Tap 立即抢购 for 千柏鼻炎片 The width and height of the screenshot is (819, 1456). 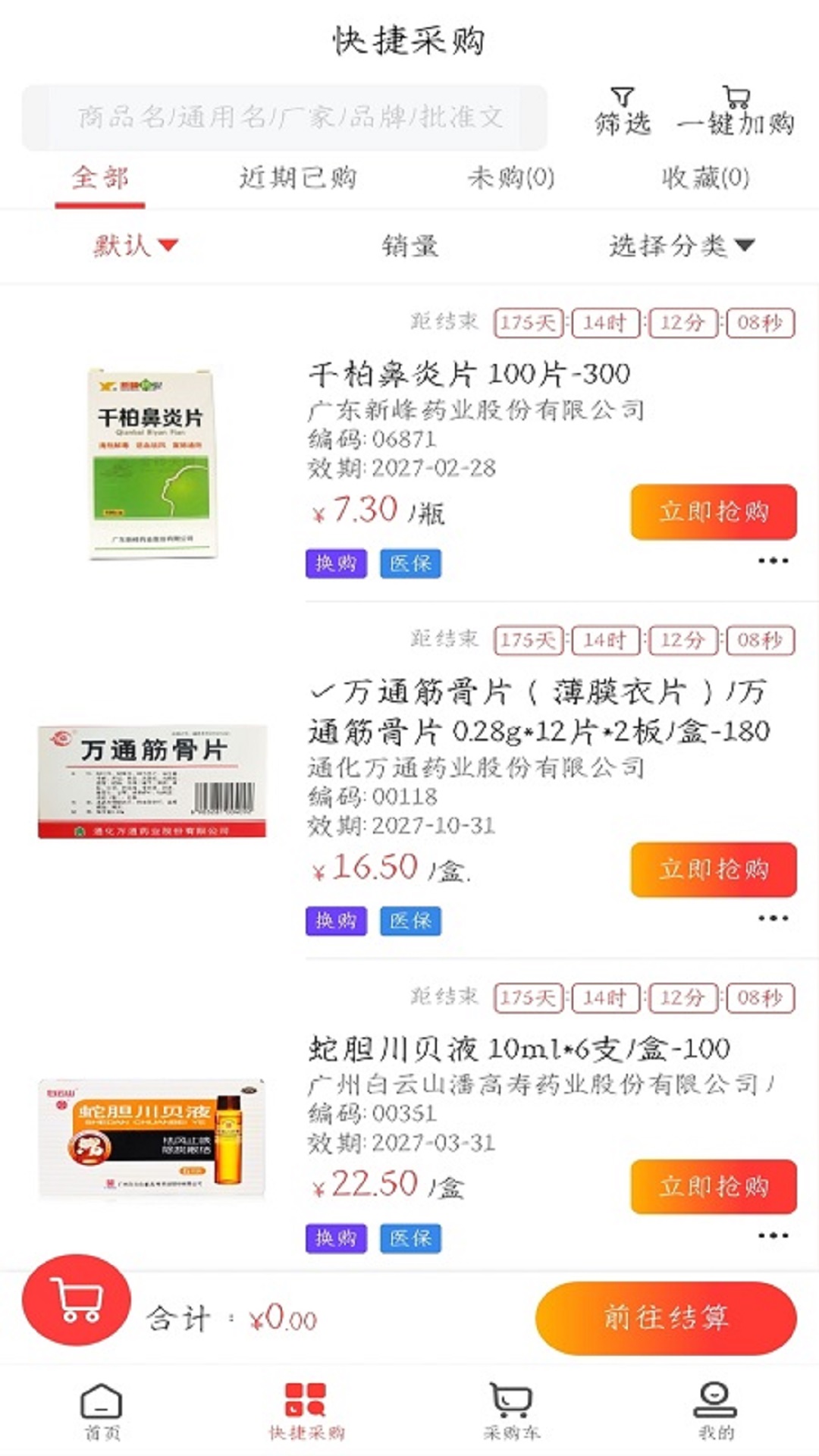point(713,512)
